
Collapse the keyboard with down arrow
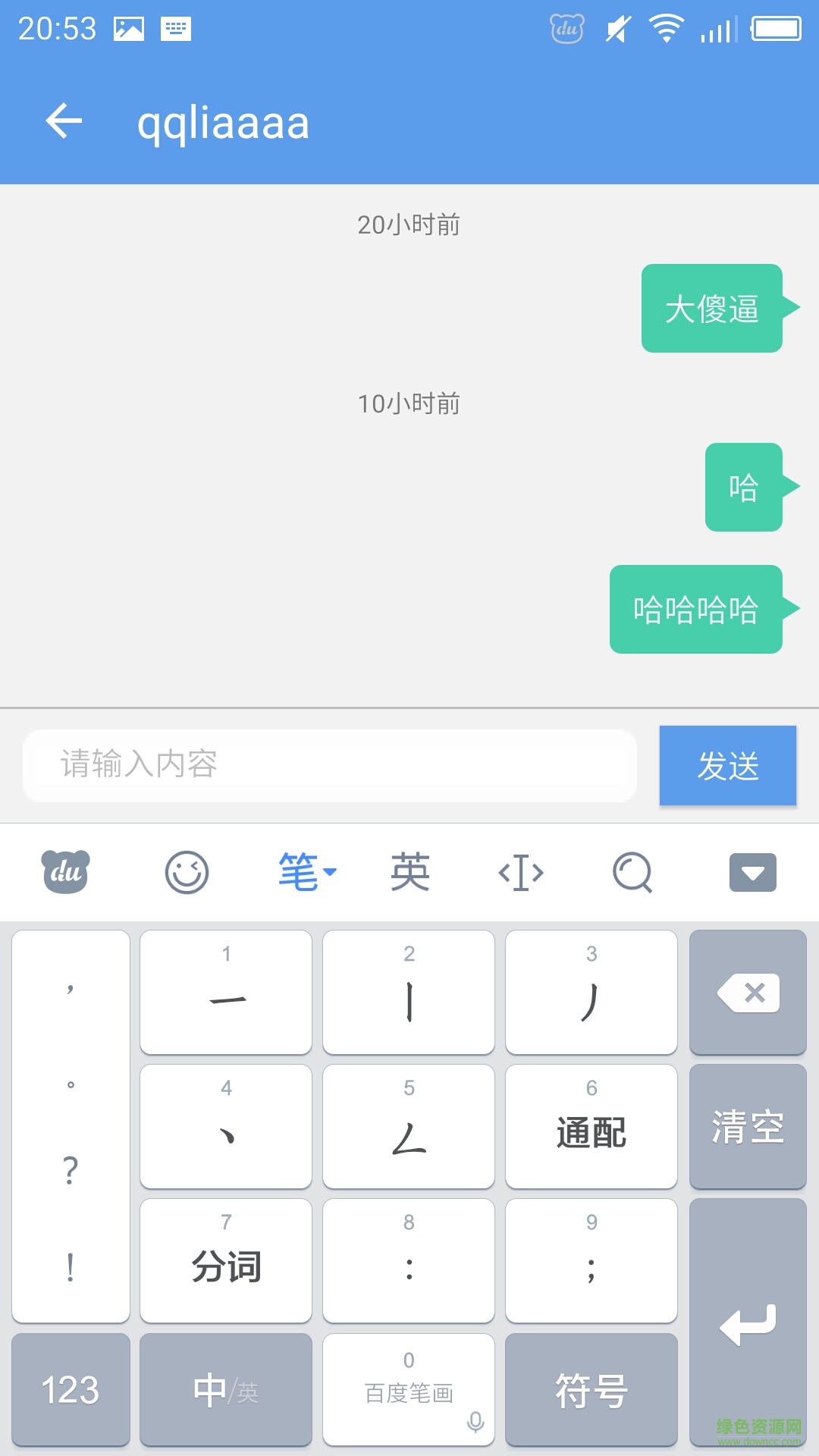pyautogui.click(x=752, y=872)
